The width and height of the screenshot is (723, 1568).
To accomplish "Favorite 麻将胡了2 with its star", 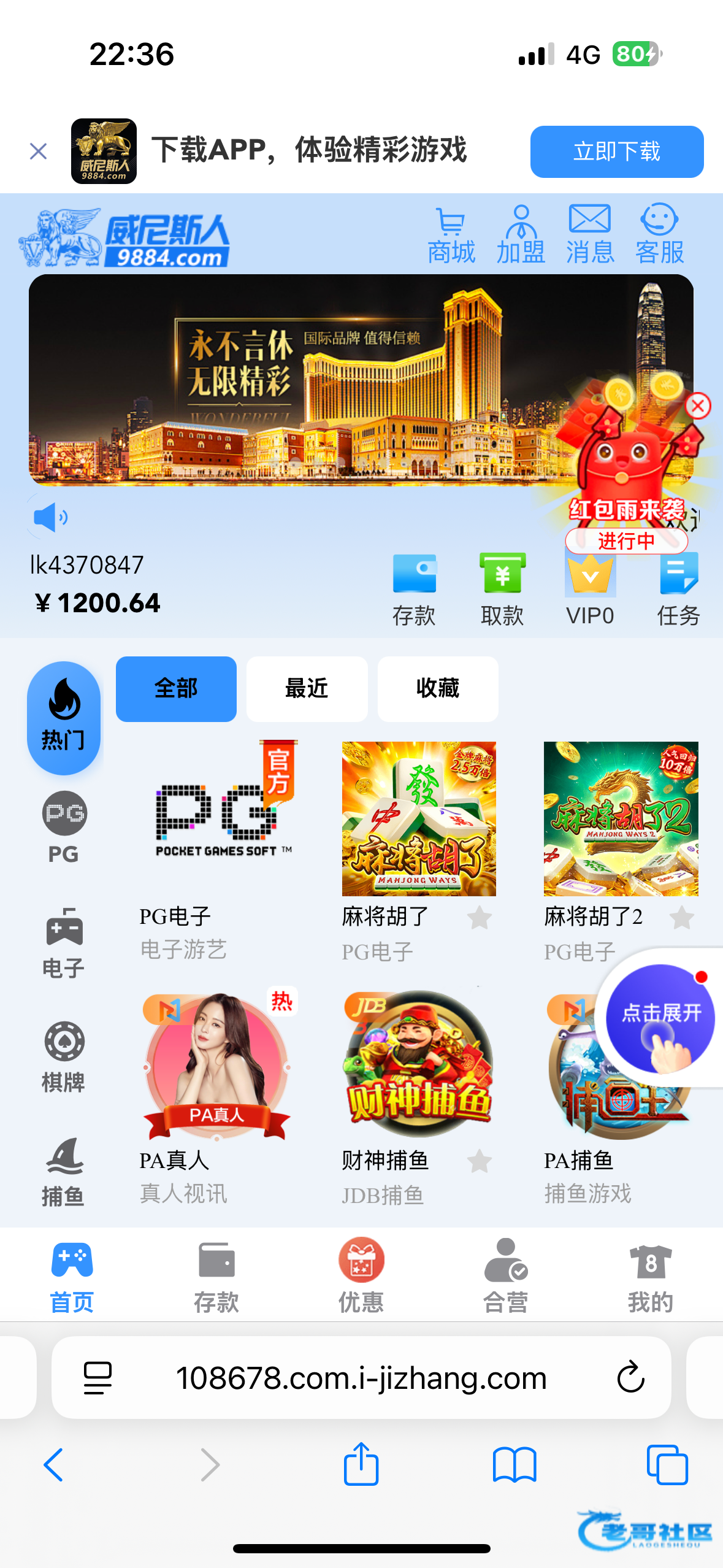I will pyautogui.click(x=681, y=918).
